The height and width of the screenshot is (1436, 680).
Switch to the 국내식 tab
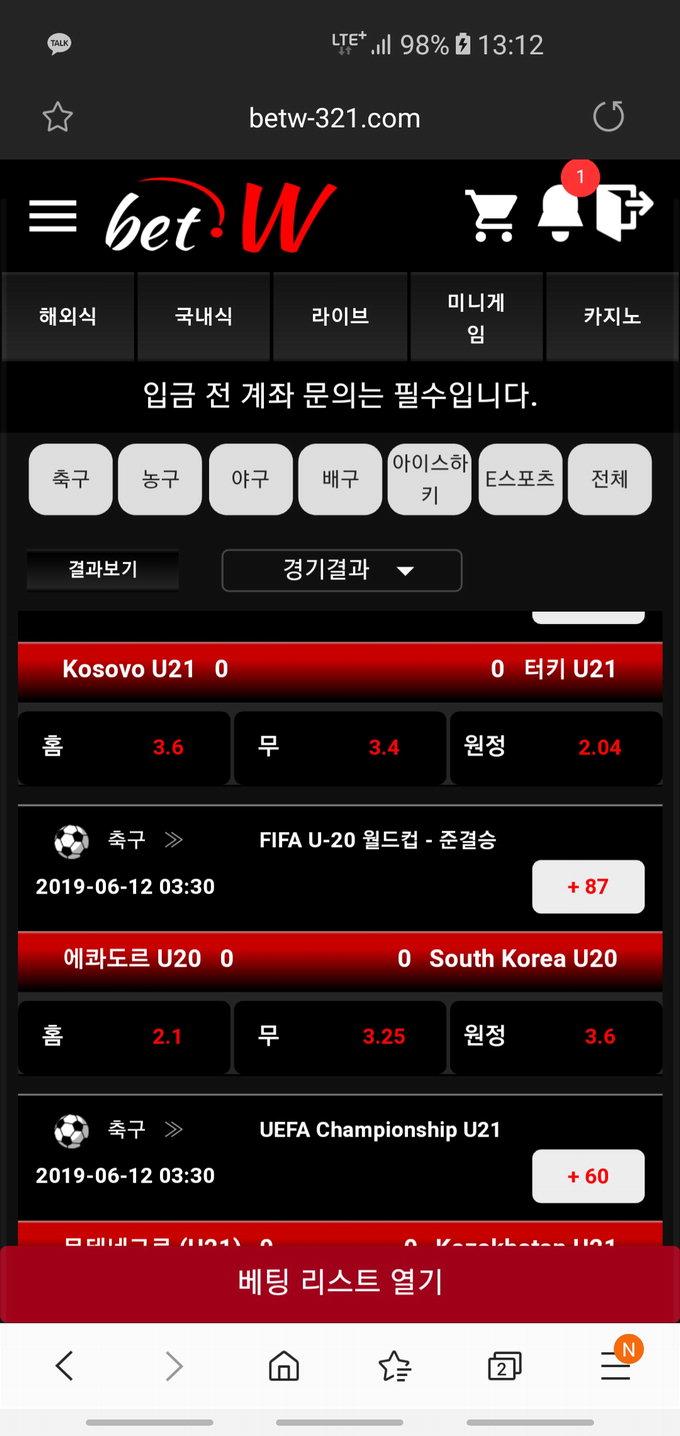click(x=203, y=316)
